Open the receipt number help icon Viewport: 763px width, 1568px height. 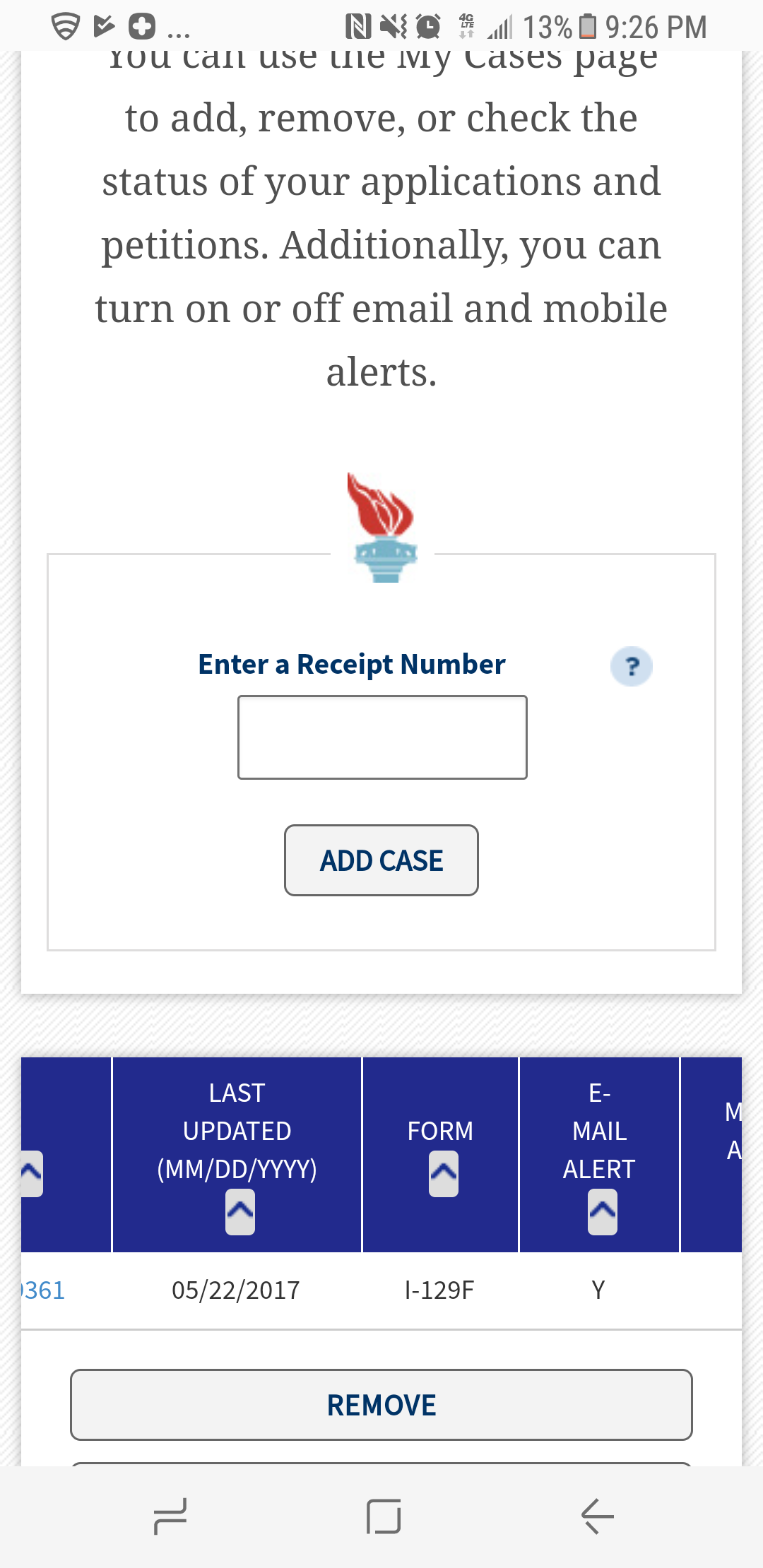(632, 666)
